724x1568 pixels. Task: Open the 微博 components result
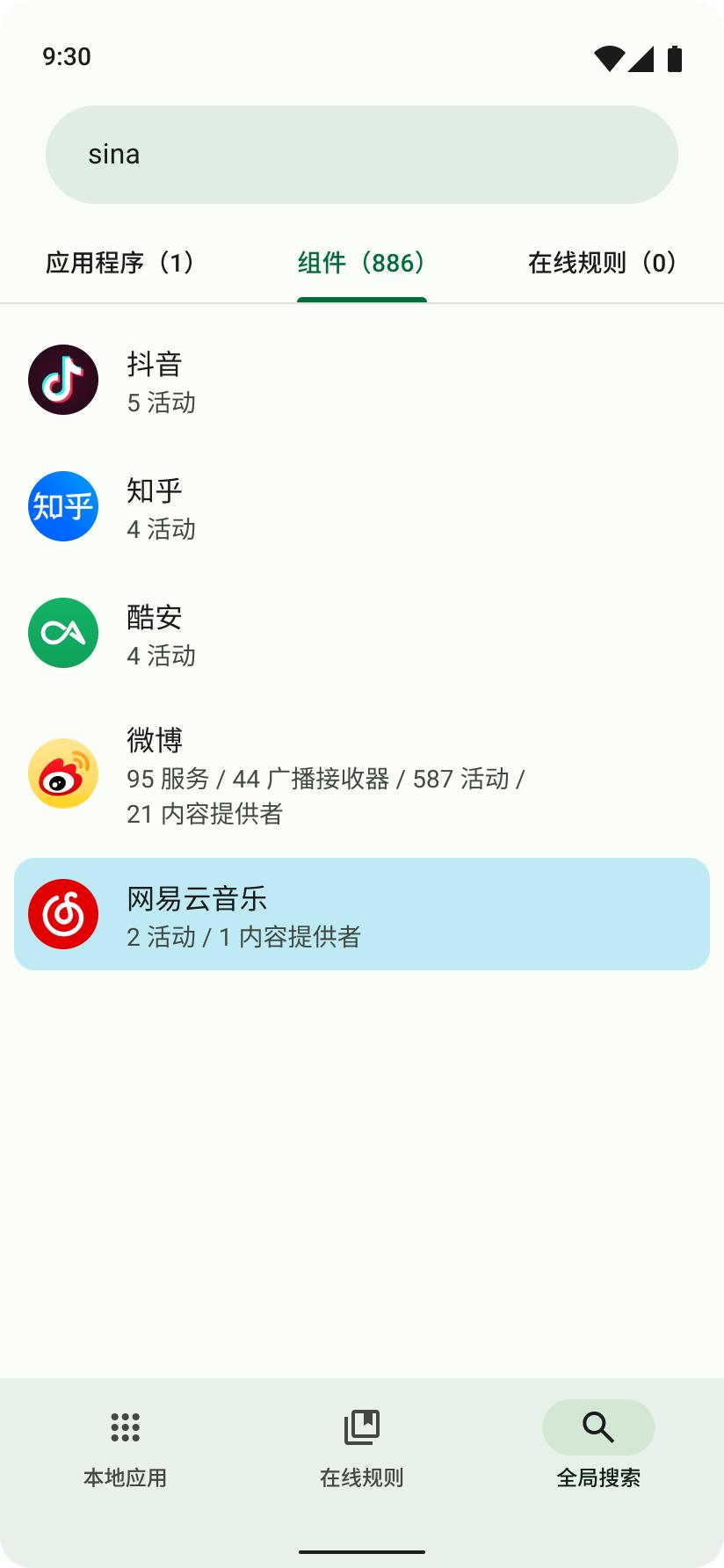[x=361, y=774]
